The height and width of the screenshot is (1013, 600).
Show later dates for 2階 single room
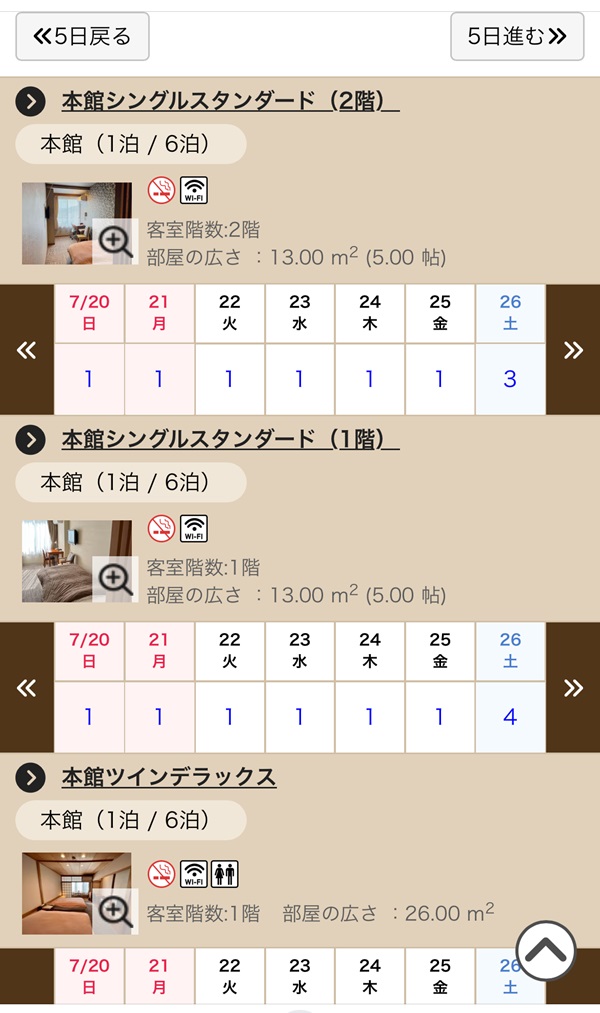[573, 350]
